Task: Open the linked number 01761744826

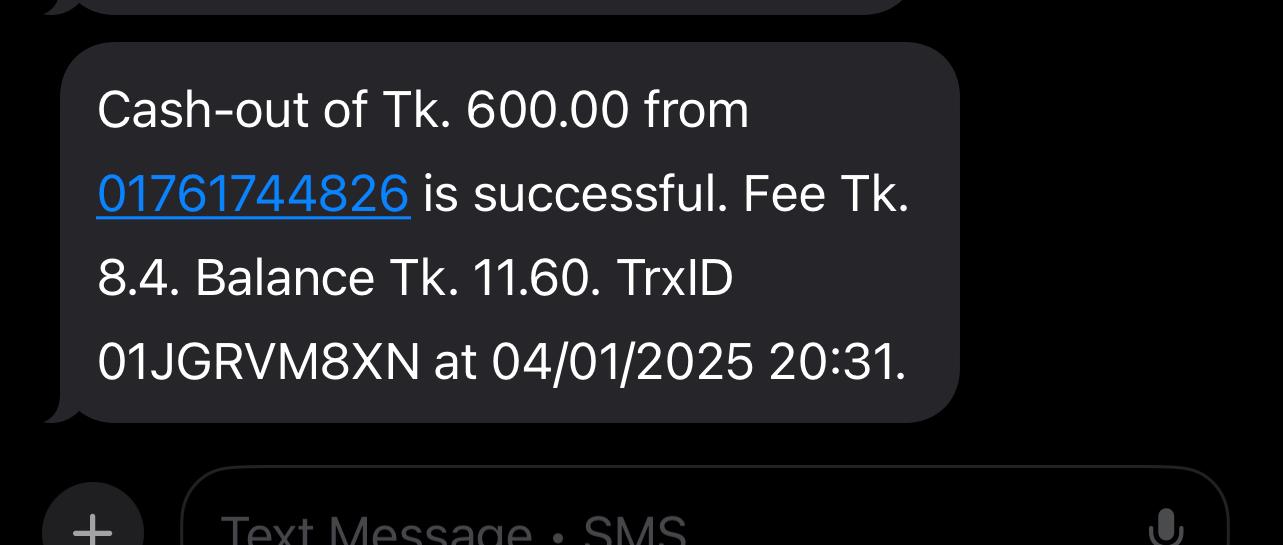Action: pyautogui.click(x=253, y=194)
